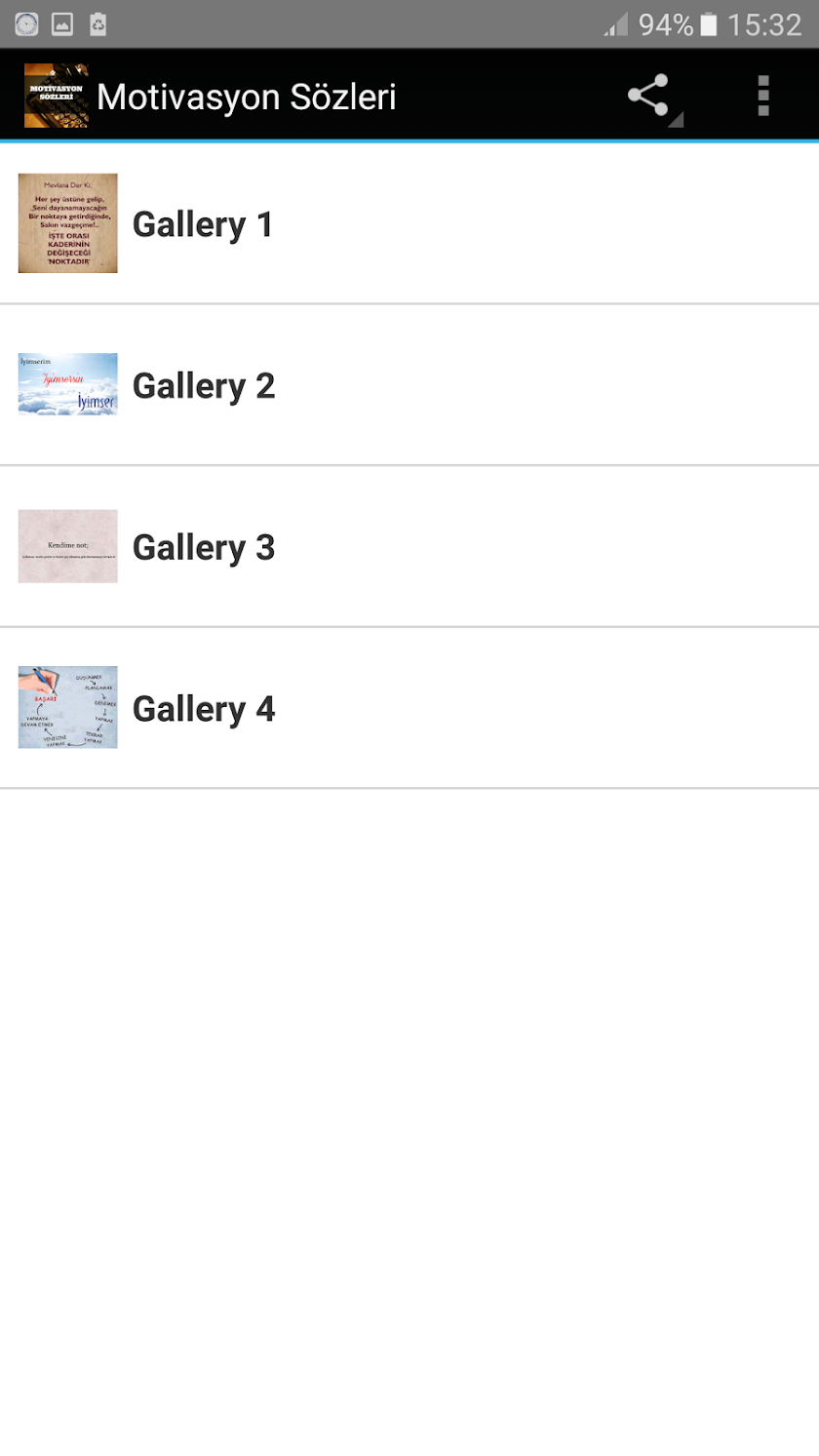The image size is (819, 1456).
Task: Tap the Gallery 4 row
Action: point(203,708)
